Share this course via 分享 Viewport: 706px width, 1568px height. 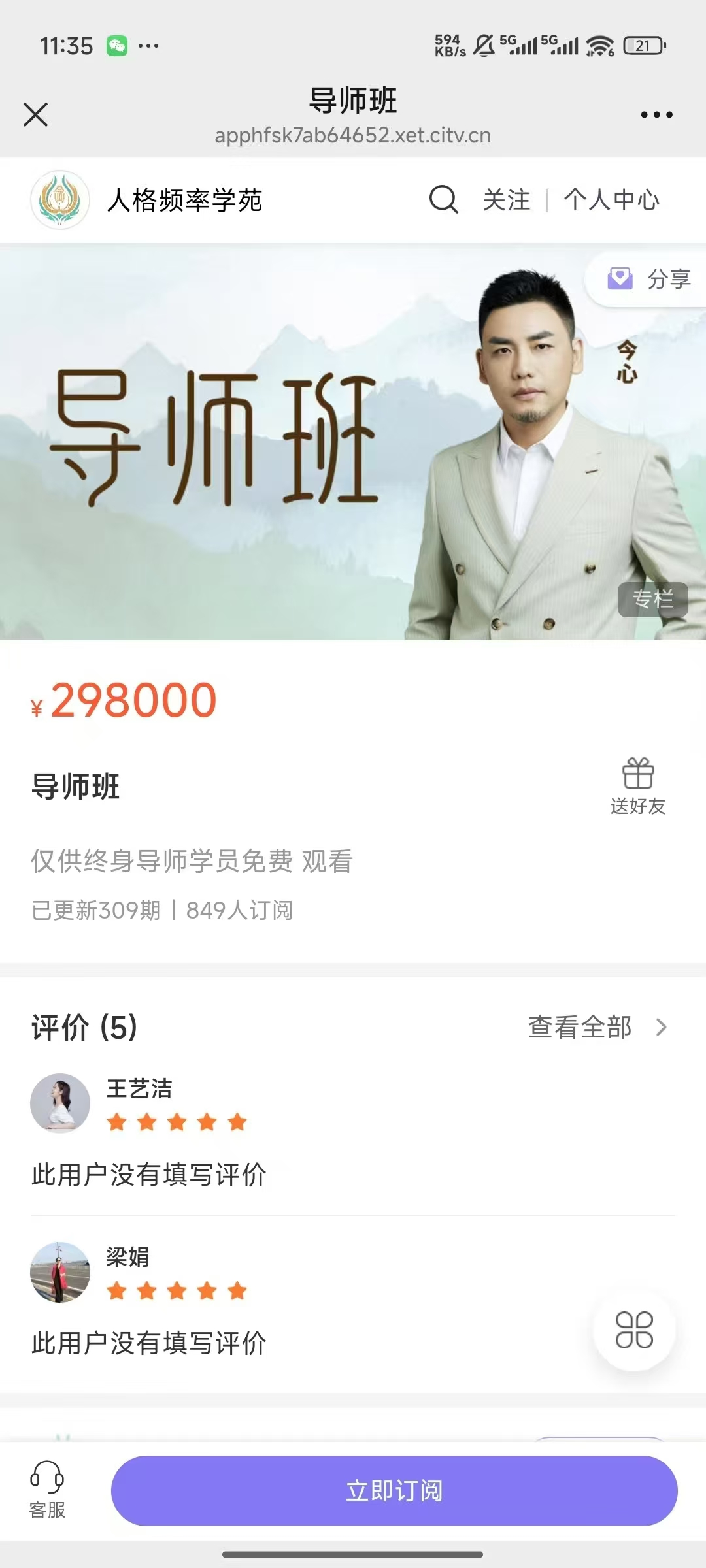coord(649,279)
